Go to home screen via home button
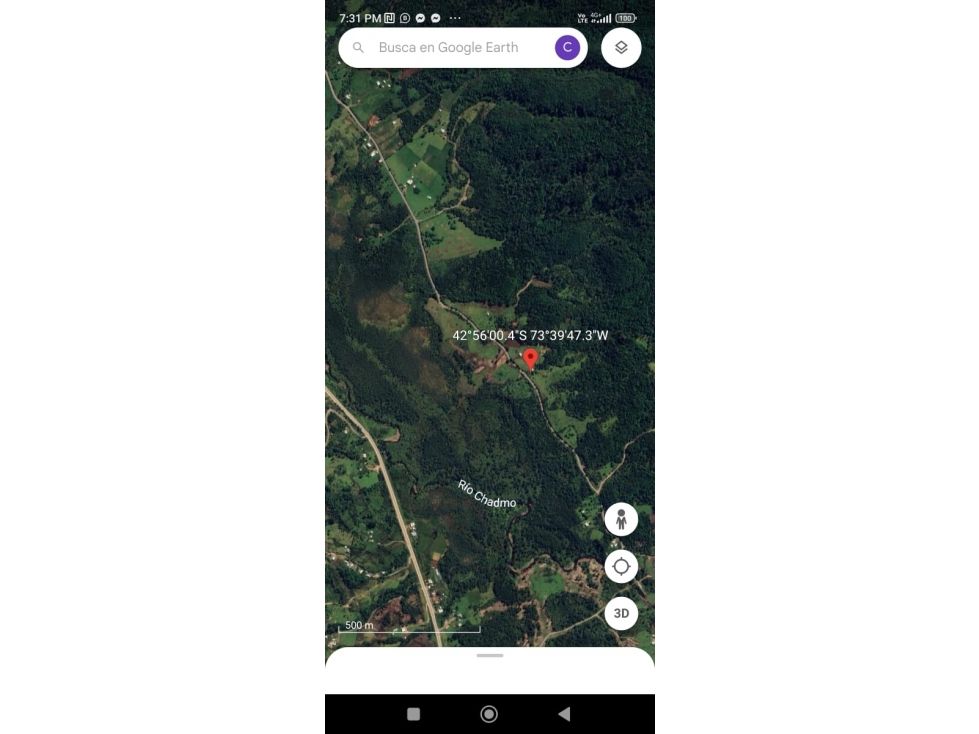979x734 pixels. tap(489, 714)
